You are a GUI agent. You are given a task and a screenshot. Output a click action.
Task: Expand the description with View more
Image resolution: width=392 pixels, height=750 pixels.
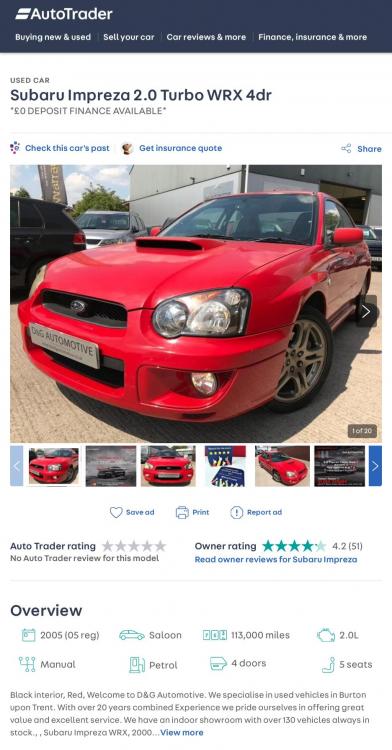click(182, 732)
